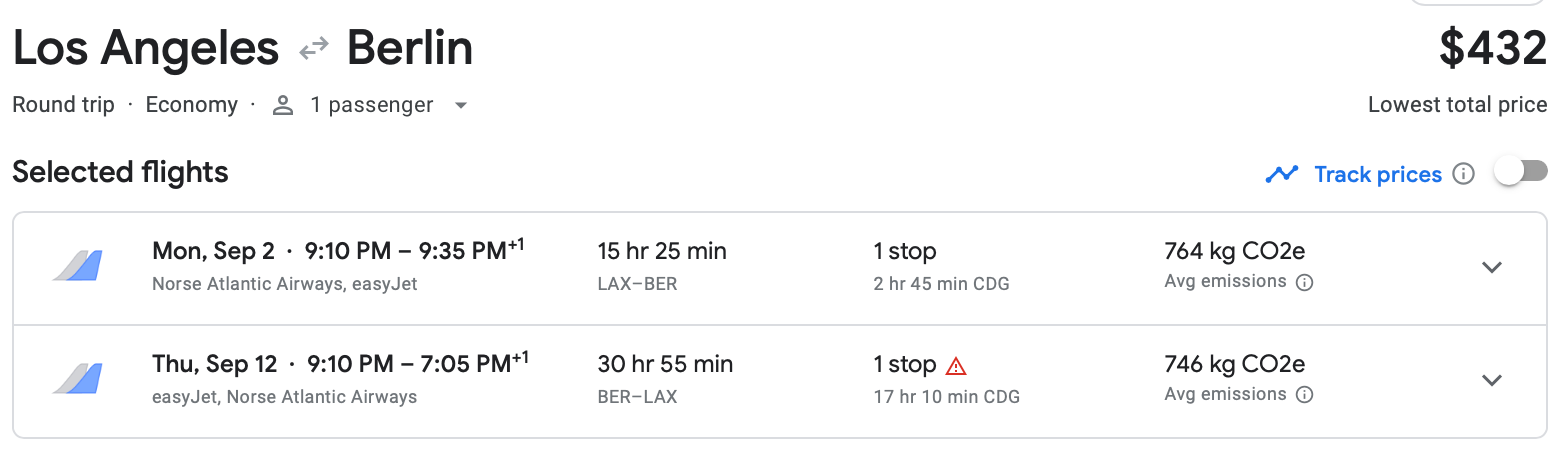Show emissions info for the 746 kg flight
The image size is (1564, 456).
(1304, 395)
